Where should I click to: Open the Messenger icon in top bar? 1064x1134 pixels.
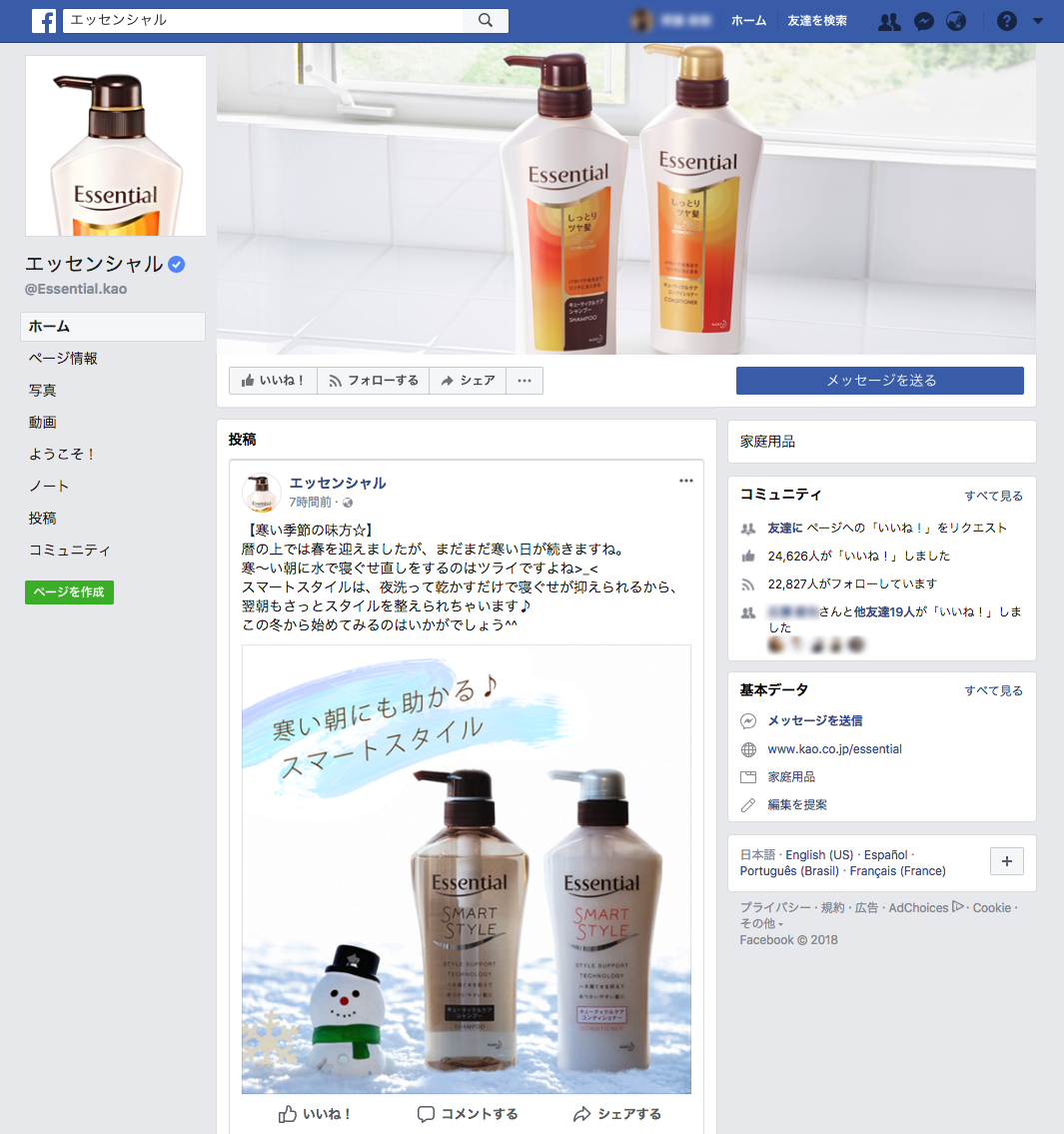[x=924, y=21]
